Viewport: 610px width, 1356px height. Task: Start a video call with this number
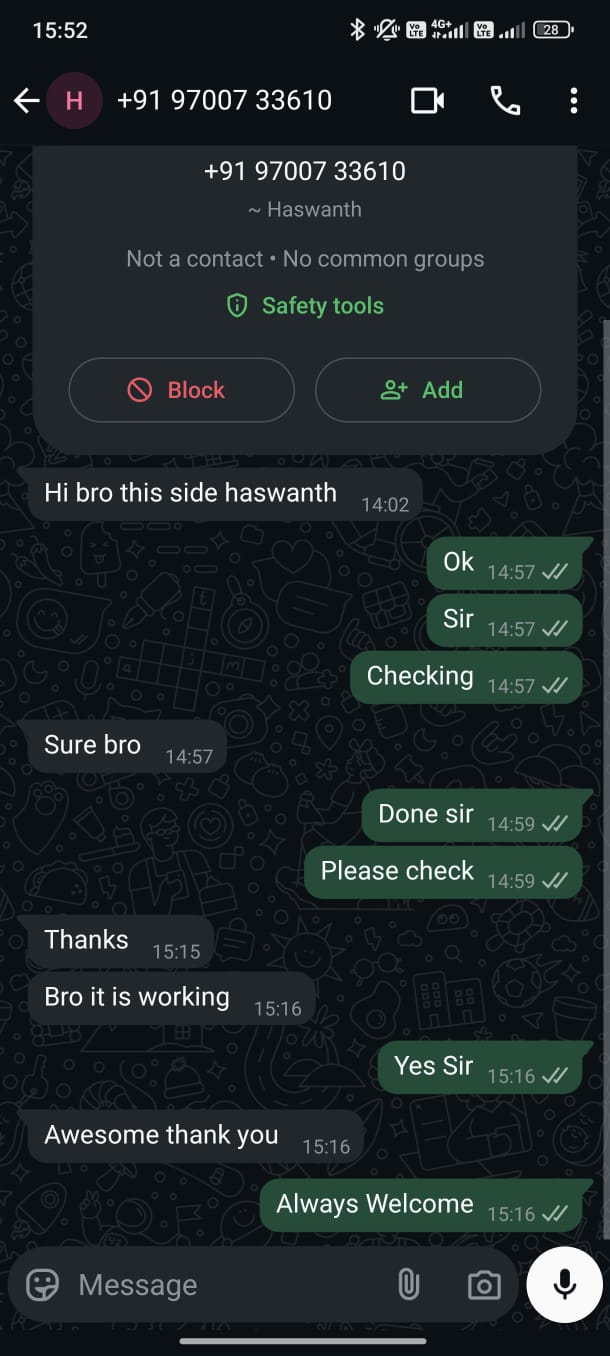pyautogui.click(x=427, y=100)
